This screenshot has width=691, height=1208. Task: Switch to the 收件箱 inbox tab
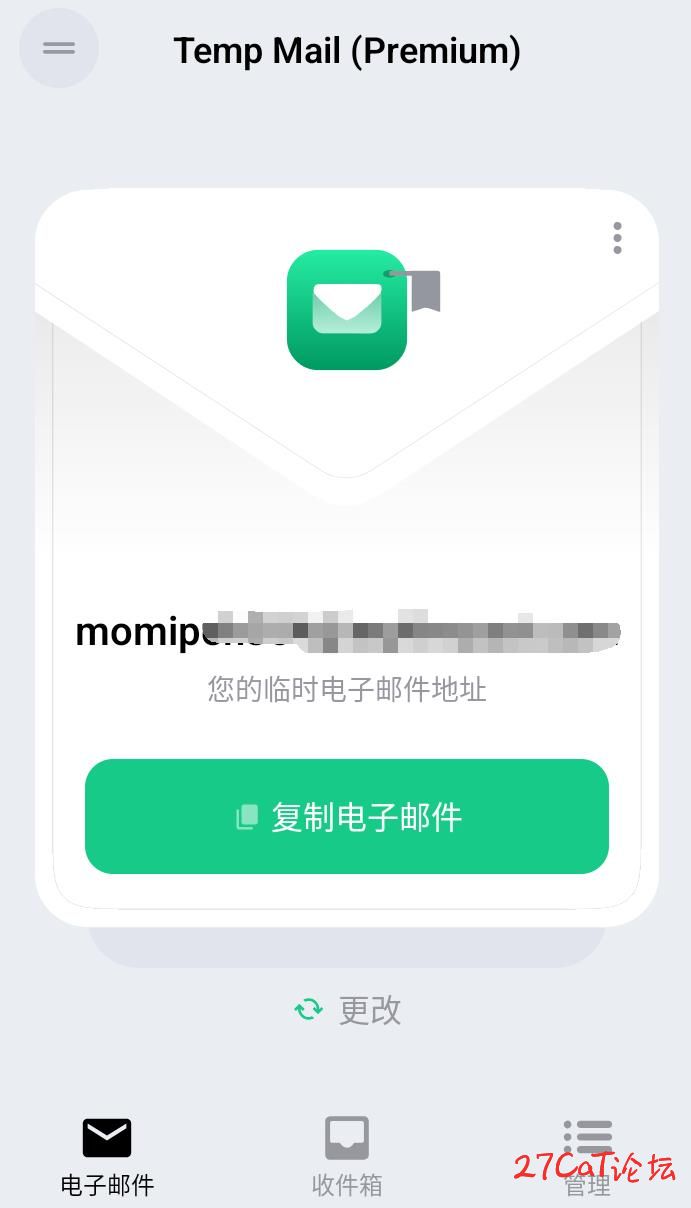[x=347, y=1157]
